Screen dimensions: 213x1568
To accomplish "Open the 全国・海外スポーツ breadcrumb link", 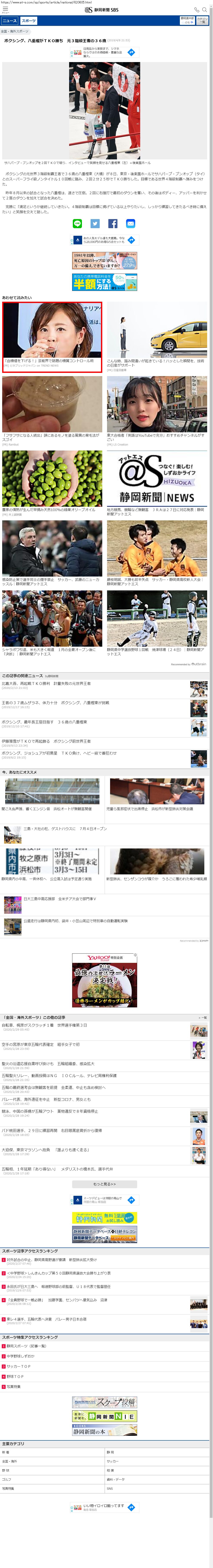I will (x=15, y=31).
